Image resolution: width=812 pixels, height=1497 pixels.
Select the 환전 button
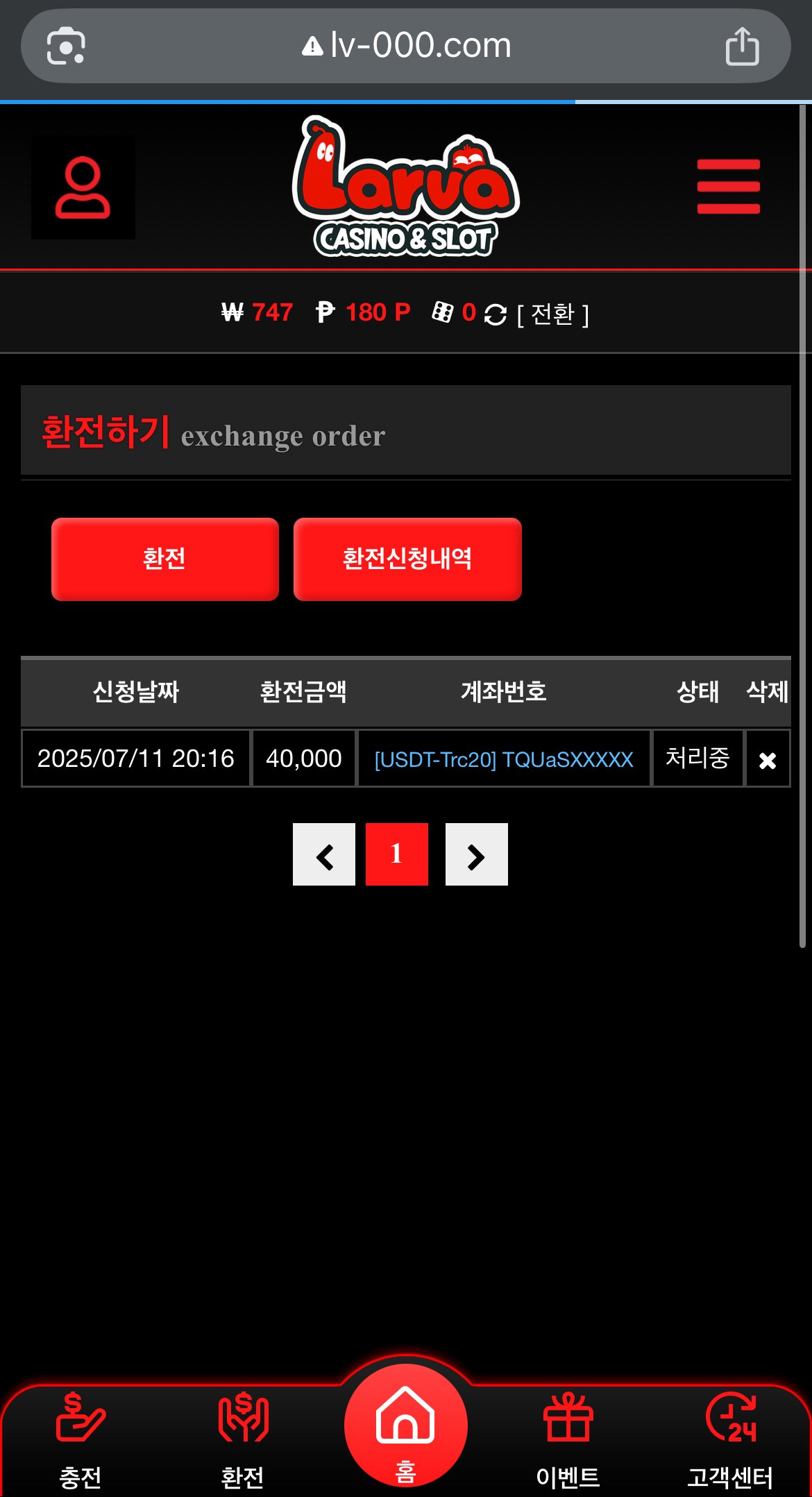[165, 559]
